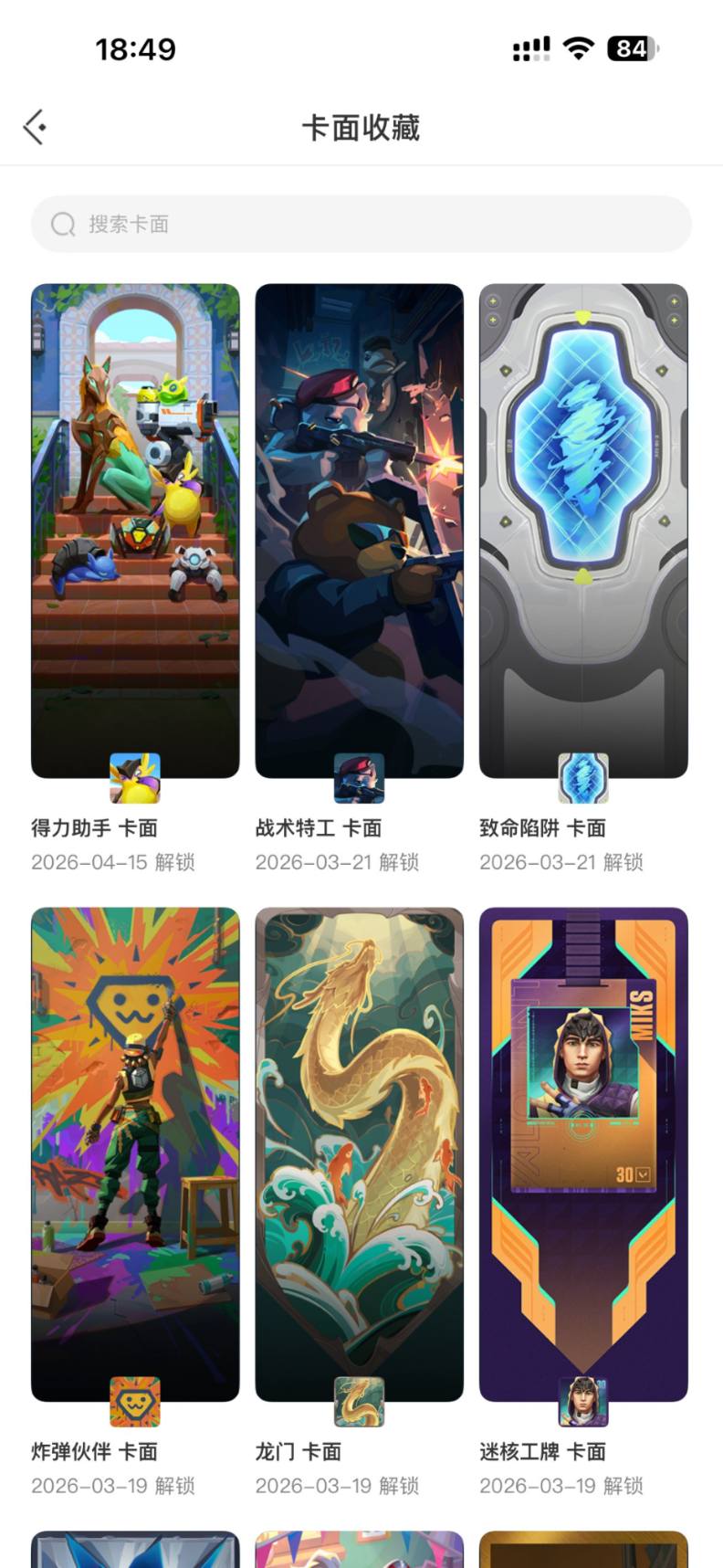Tap the back arrow to leave 卡面收藏
The image size is (723, 1568).
34,126
